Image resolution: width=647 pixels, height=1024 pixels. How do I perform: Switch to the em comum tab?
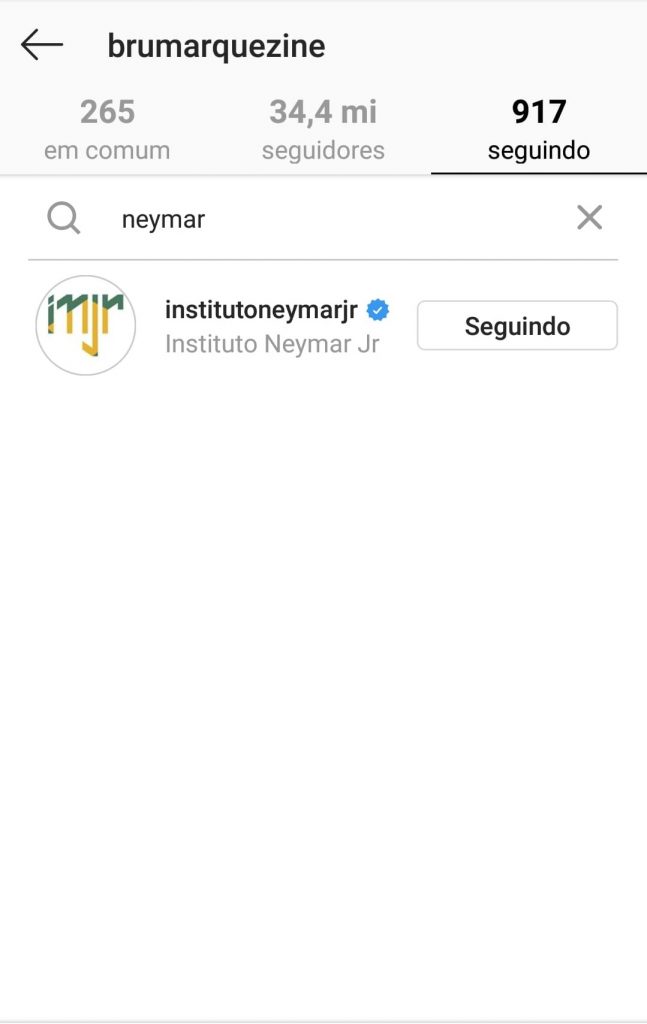[x=107, y=130]
